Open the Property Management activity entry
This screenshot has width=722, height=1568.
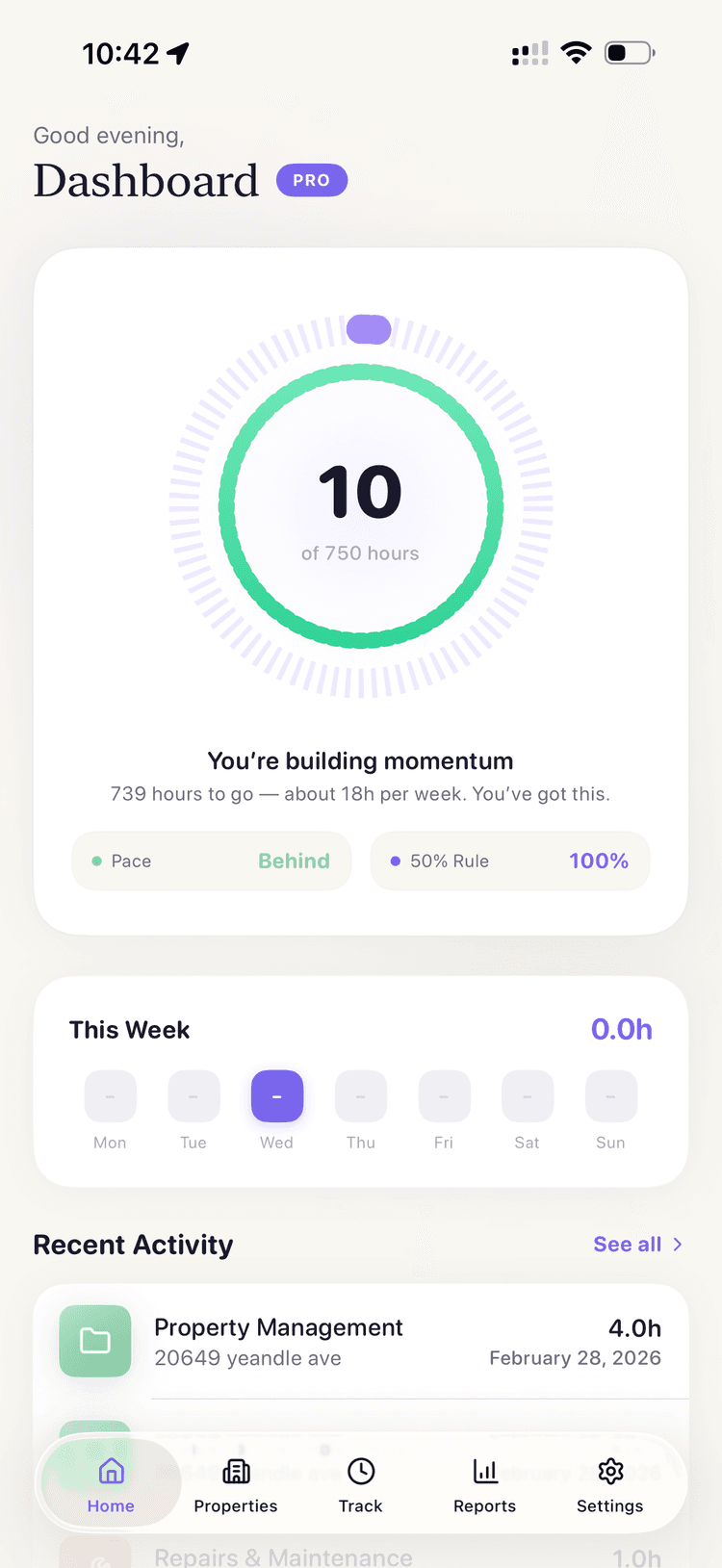pyautogui.click(x=360, y=1339)
